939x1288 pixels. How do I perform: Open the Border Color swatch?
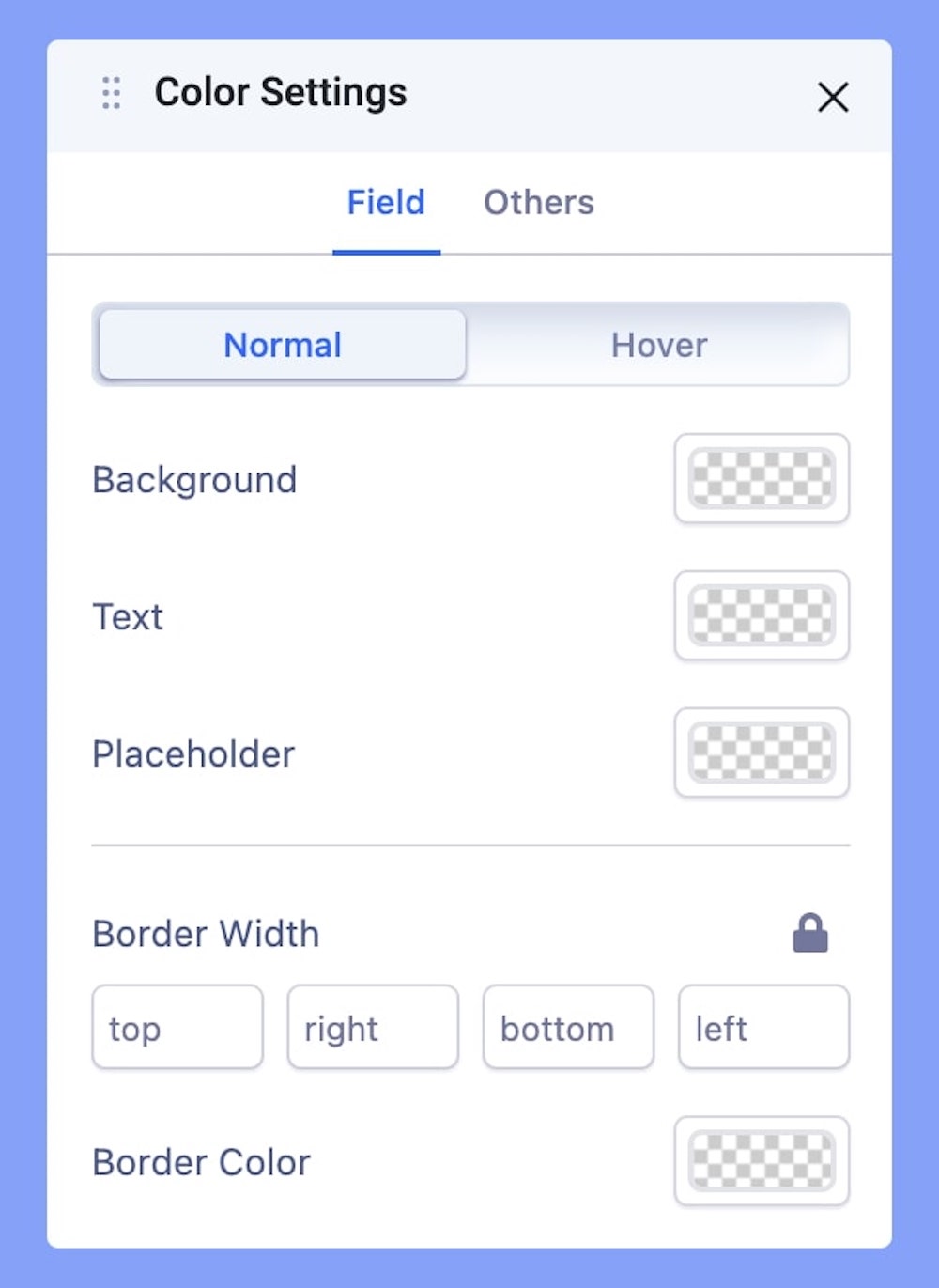762,1161
